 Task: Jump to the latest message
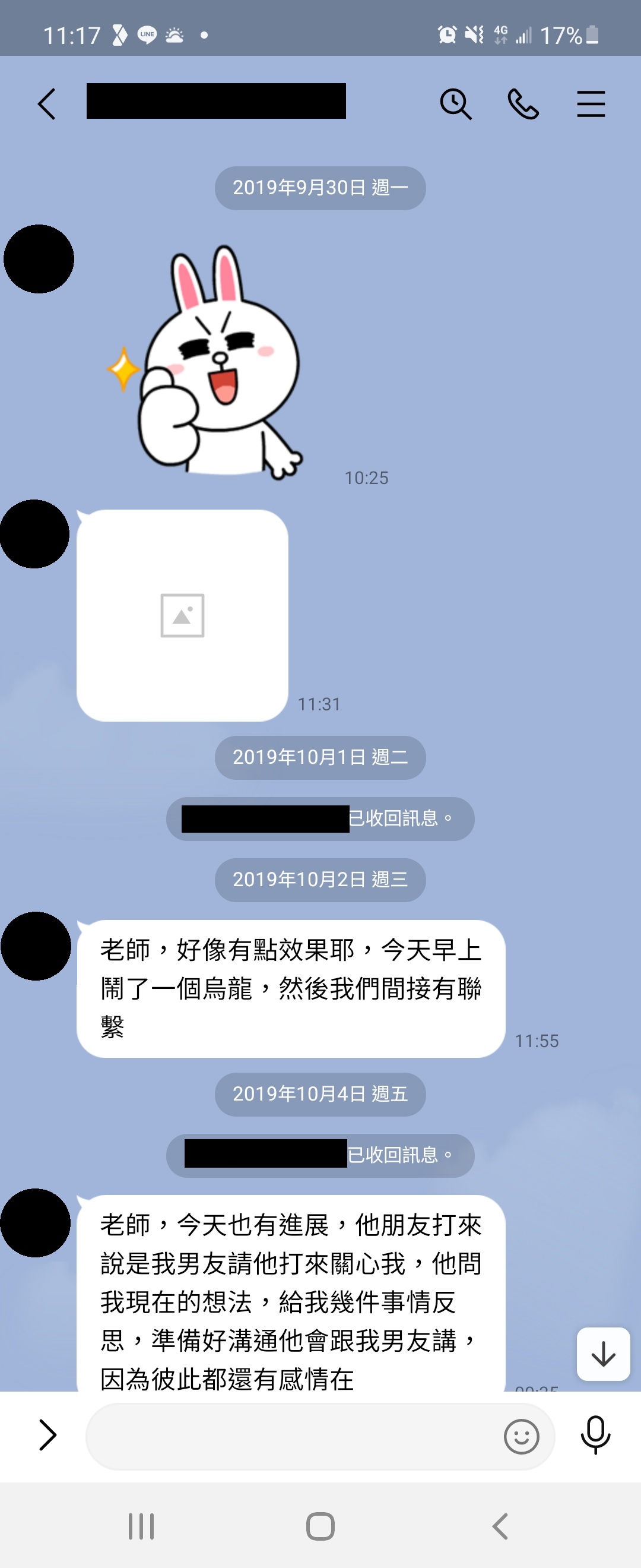[x=602, y=1354]
